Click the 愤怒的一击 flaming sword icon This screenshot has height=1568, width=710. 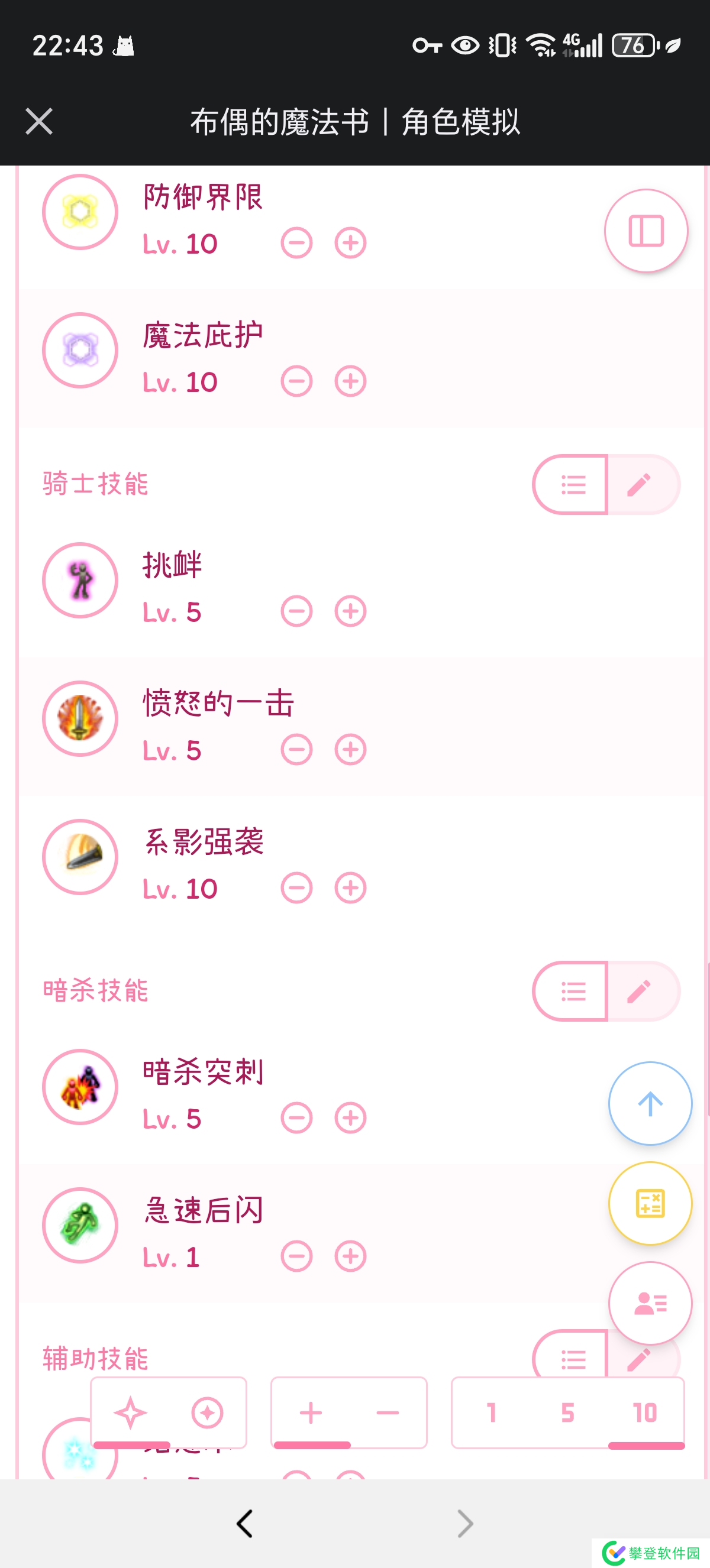click(80, 718)
